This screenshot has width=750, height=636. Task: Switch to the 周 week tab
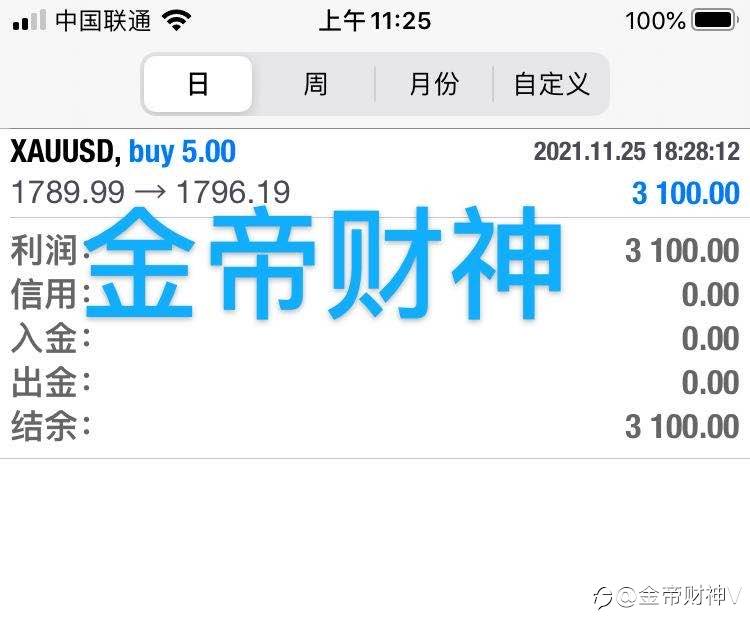(x=315, y=84)
